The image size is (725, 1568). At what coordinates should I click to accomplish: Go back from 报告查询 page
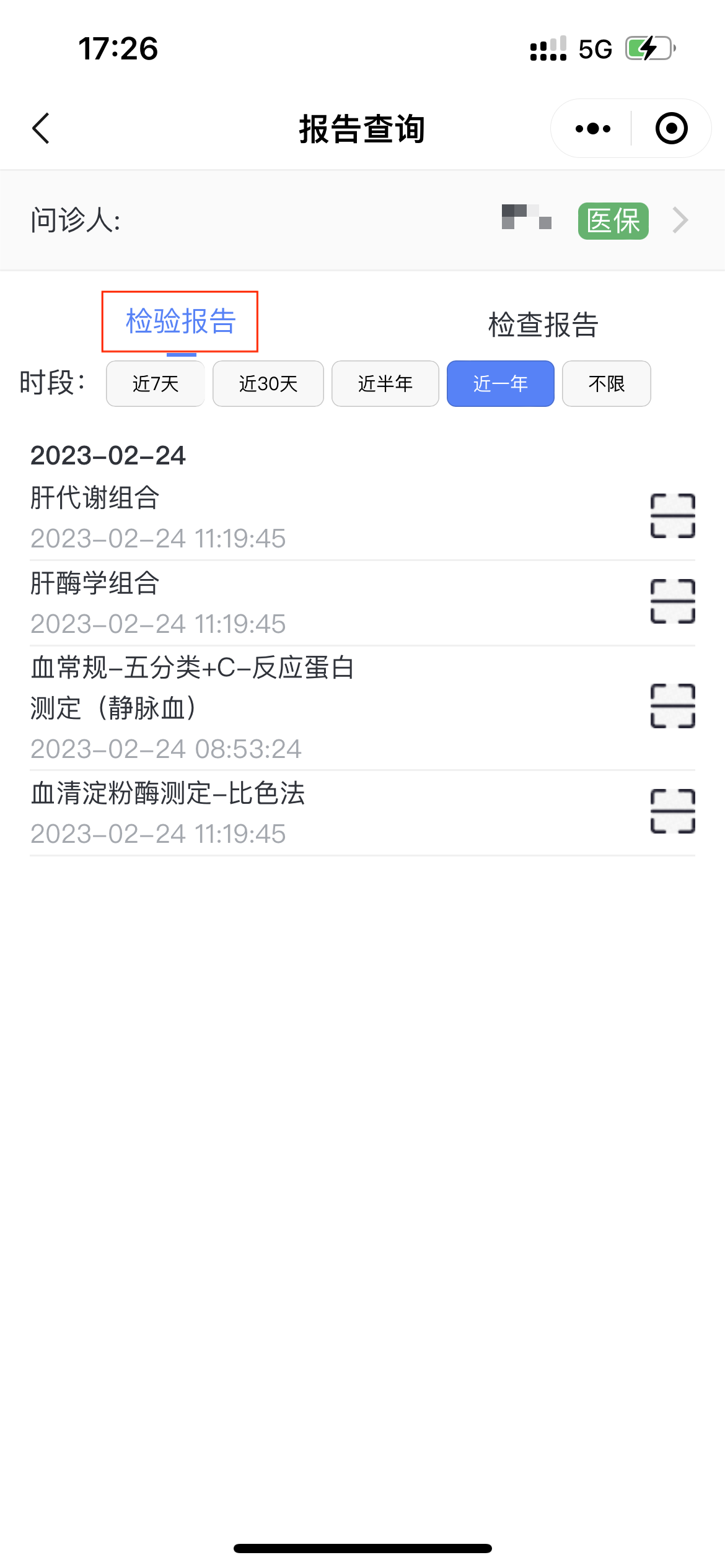[x=42, y=129]
